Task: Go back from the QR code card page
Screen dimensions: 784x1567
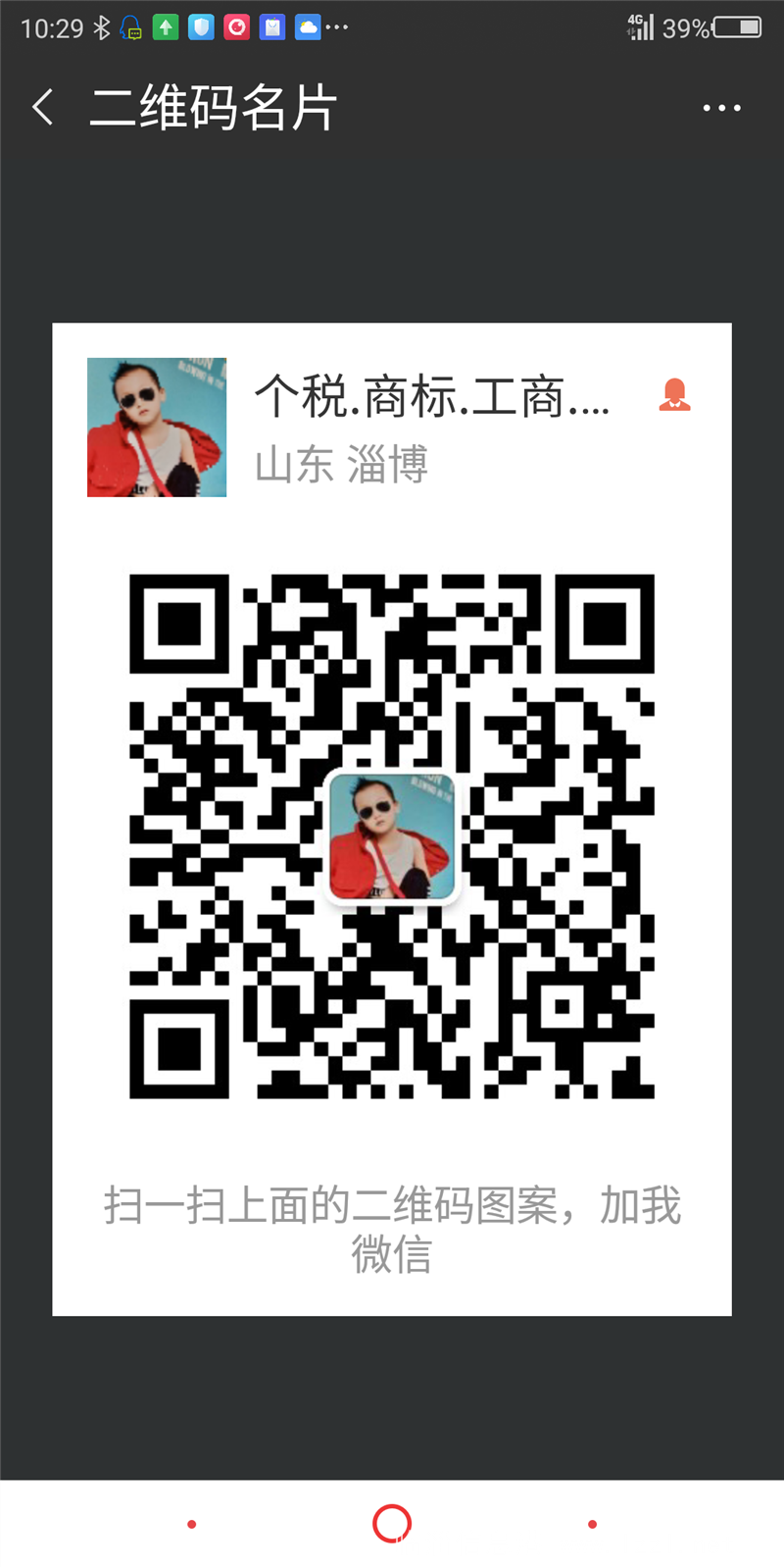Action: pyautogui.click(x=43, y=107)
